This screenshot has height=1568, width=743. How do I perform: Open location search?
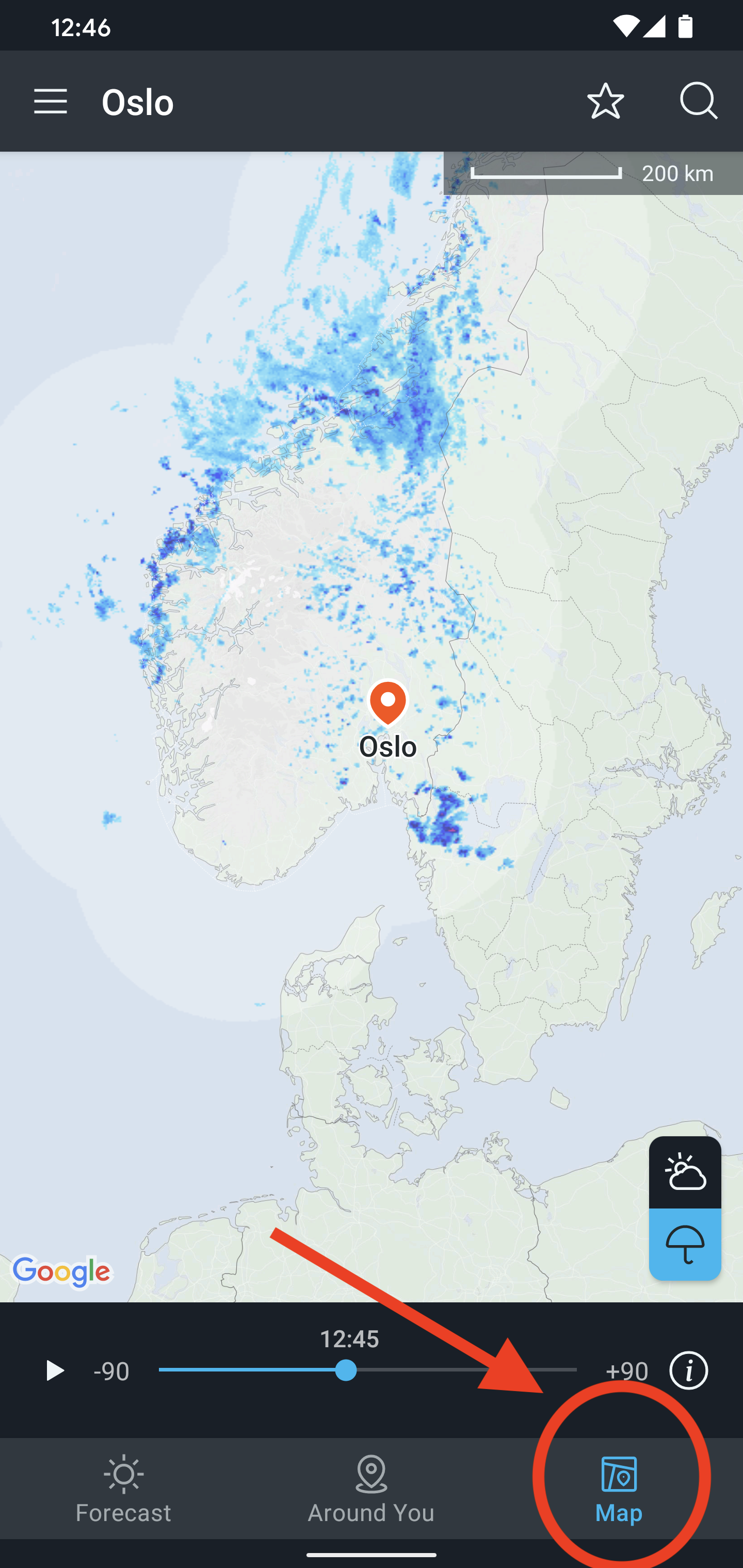pyautogui.click(x=698, y=101)
